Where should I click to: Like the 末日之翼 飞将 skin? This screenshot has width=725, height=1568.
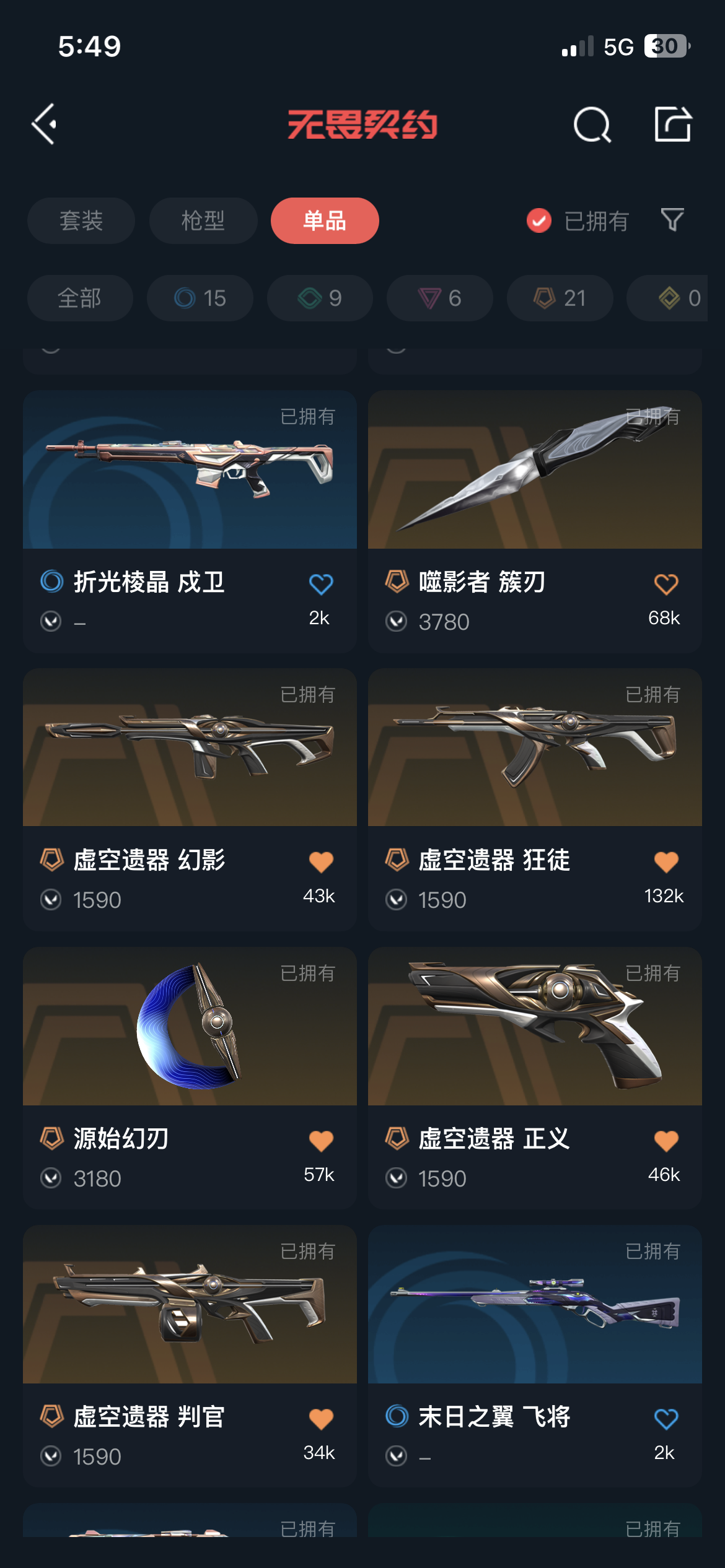coord(666,1418)
